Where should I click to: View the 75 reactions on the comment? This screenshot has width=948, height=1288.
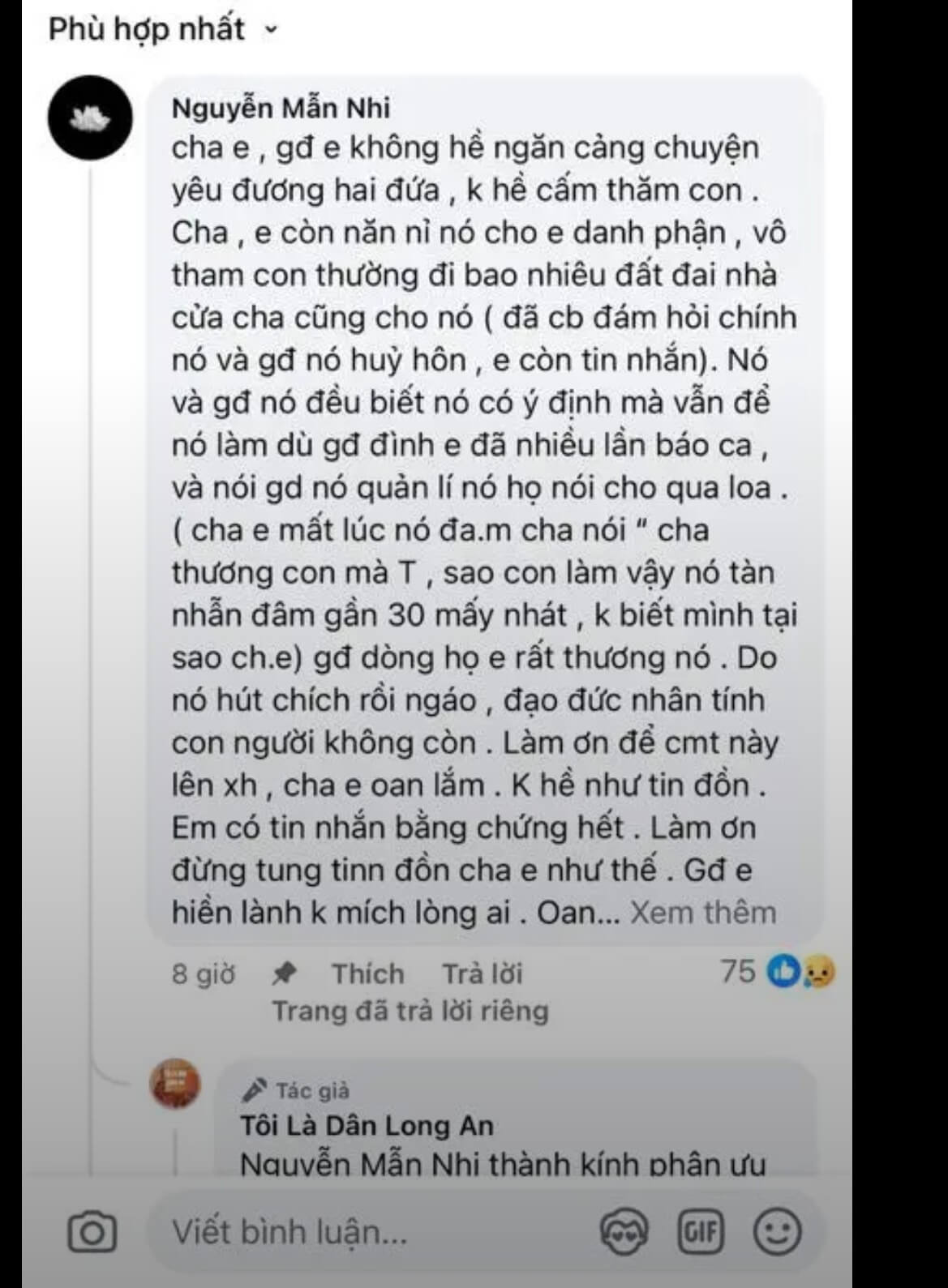click(x=776, y=971)
